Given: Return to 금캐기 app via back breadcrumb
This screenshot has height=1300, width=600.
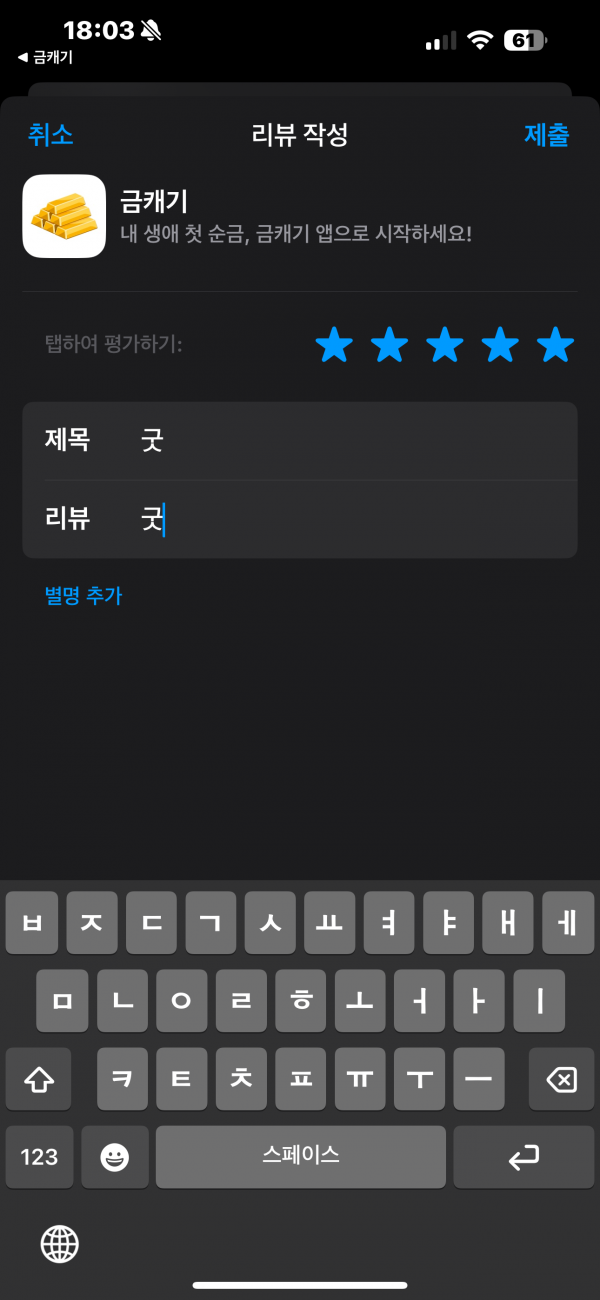Looking at the screenshot, I should pos(45,58).
